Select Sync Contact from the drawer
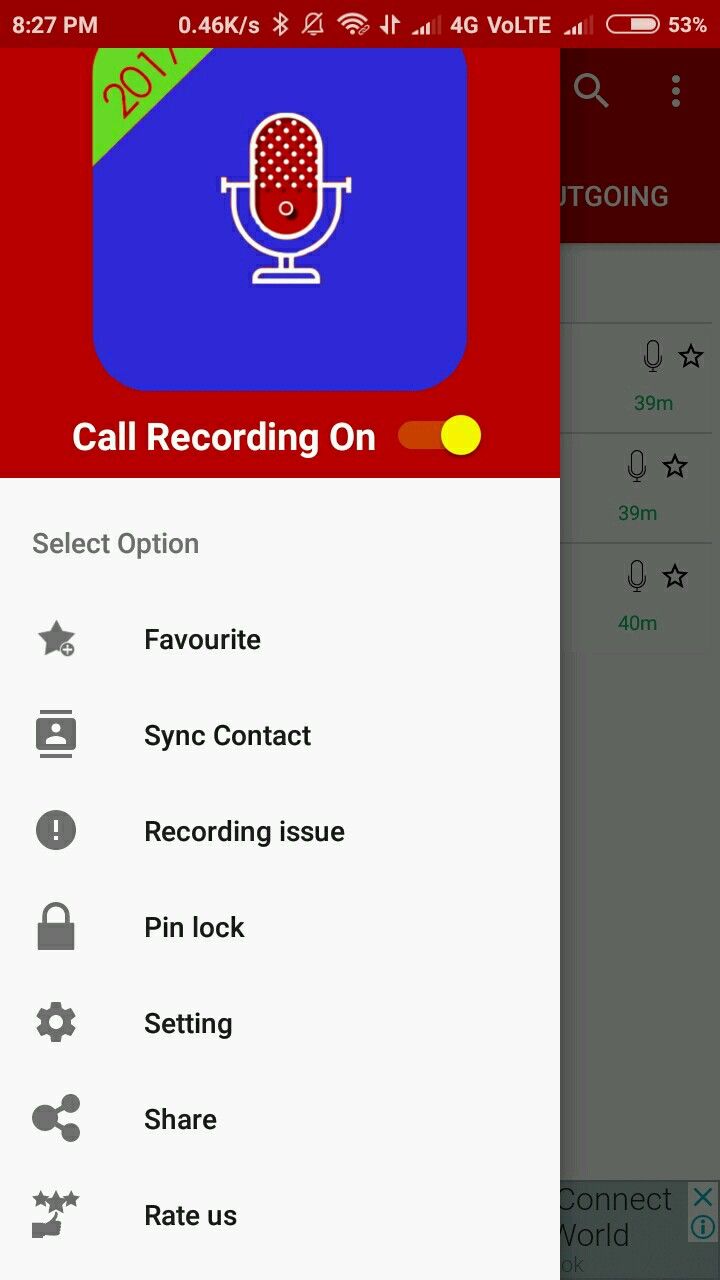 tap(280, 735)
